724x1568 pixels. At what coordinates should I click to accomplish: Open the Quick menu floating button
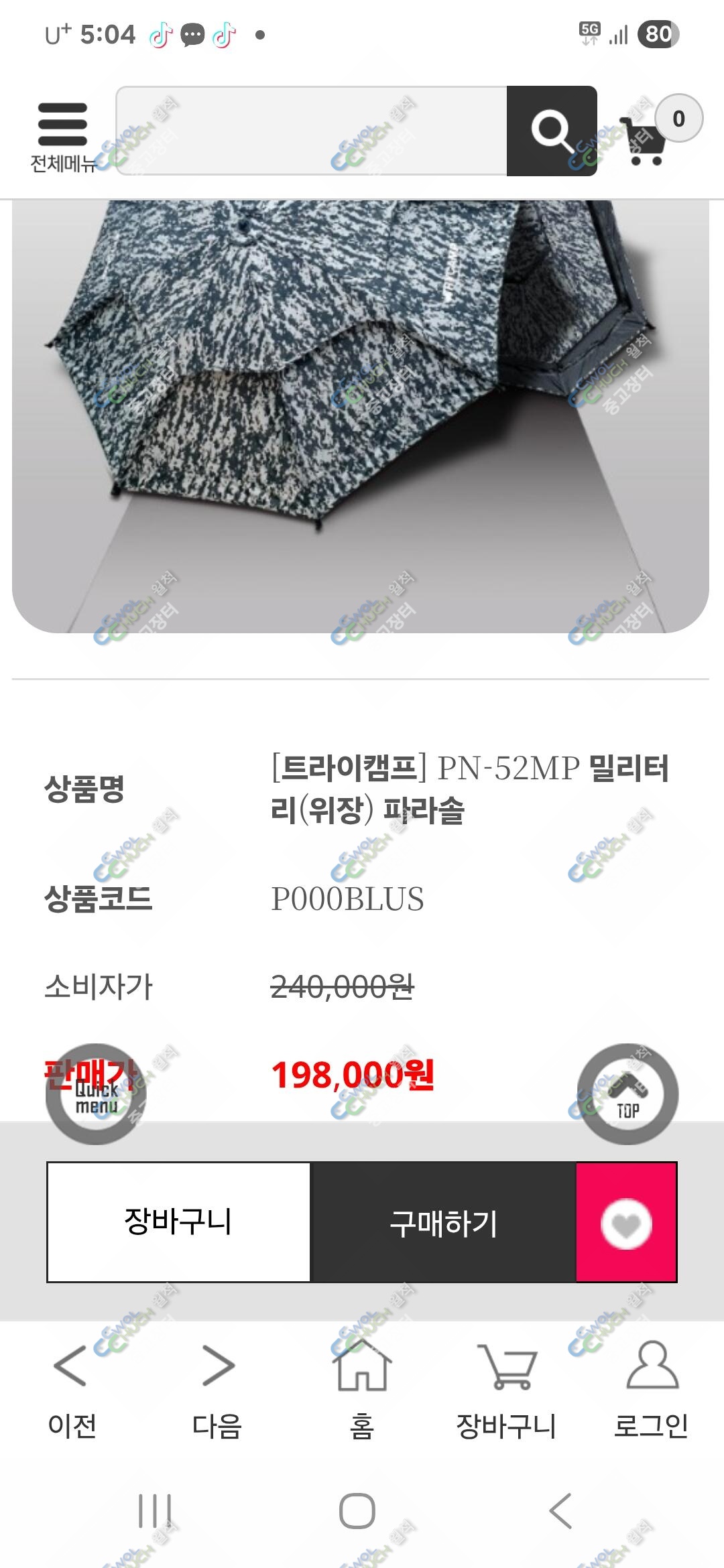96,1094
